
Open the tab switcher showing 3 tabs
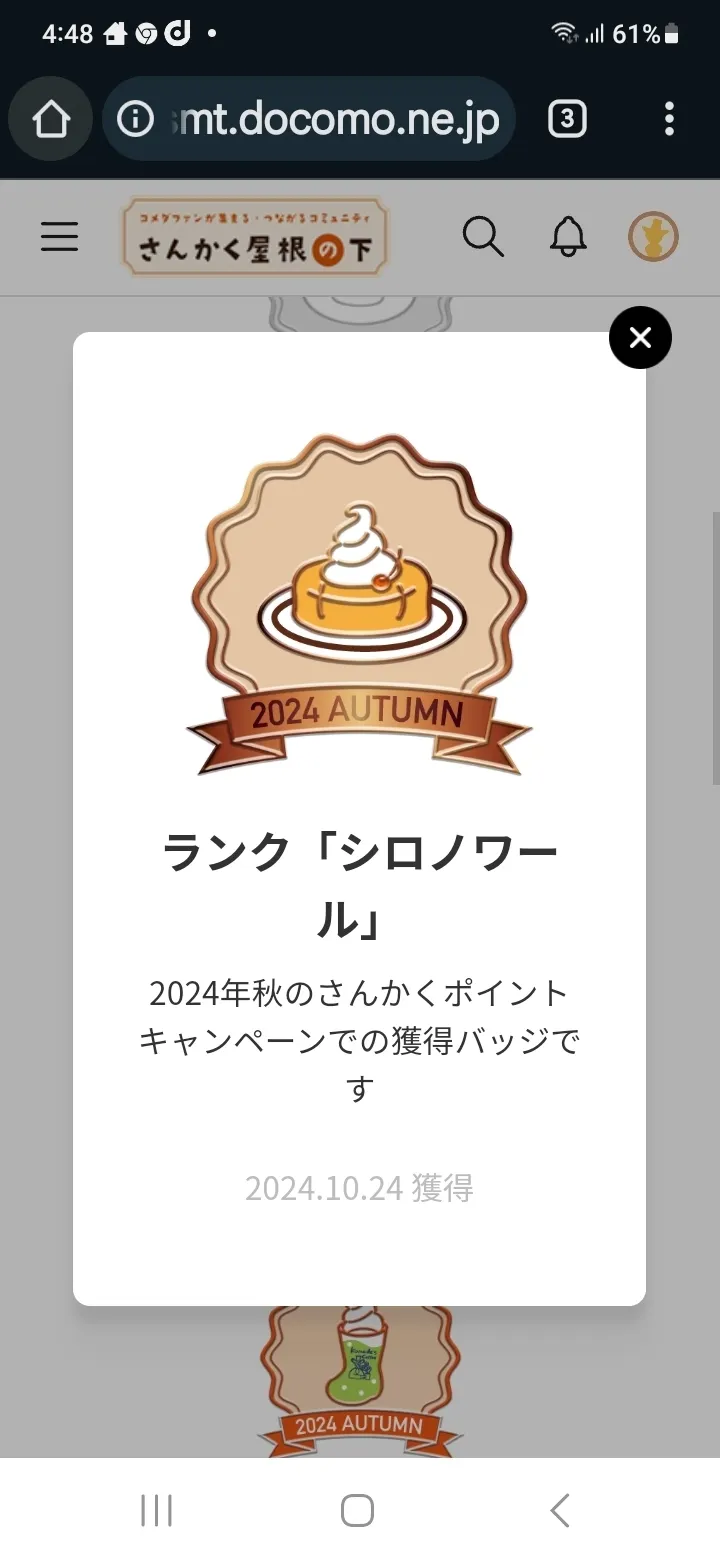[567, 119]
